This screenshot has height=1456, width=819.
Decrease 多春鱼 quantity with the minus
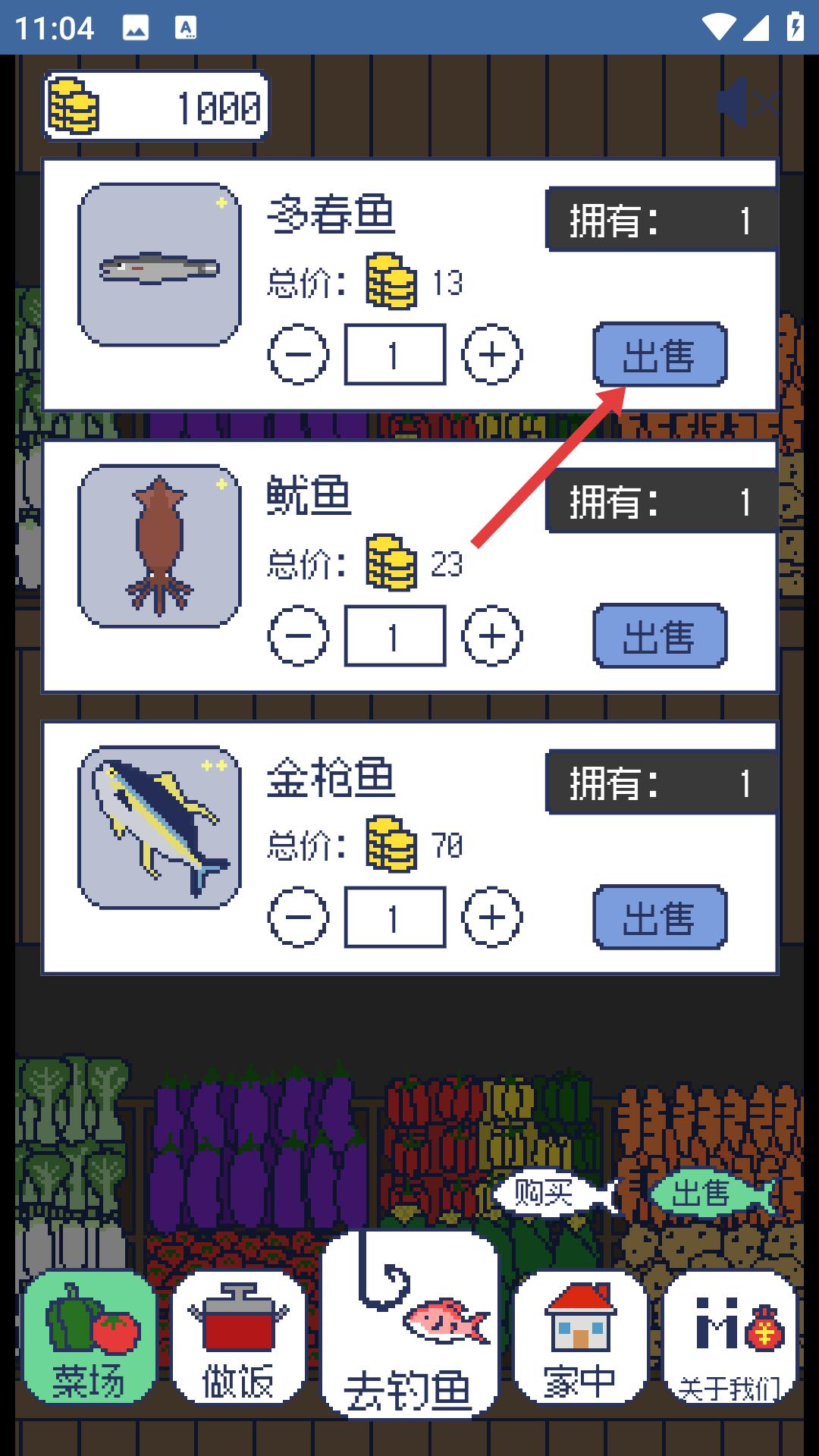pos(298,355)
